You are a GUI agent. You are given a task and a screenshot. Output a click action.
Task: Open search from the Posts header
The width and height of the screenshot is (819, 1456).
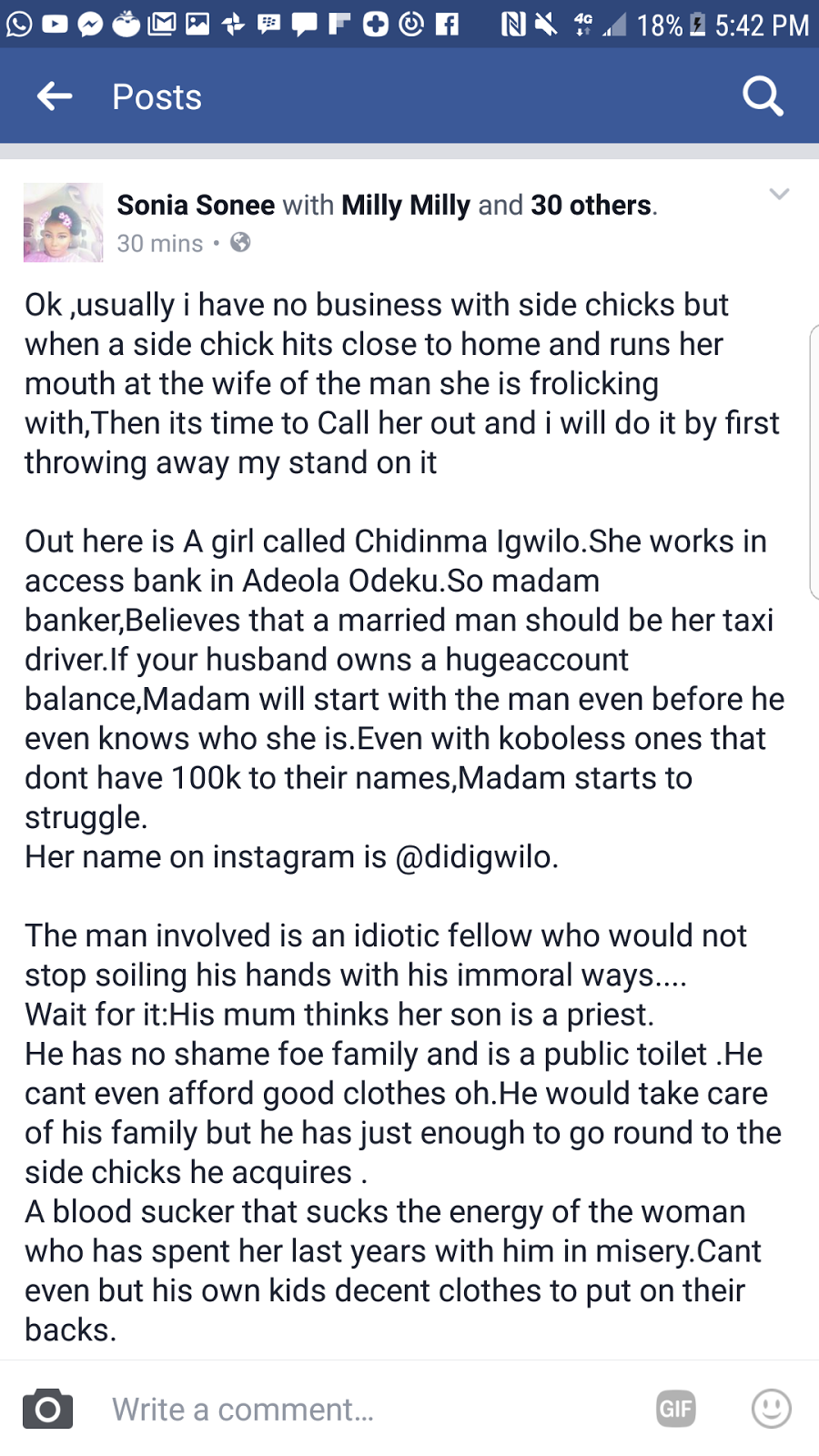763,96
